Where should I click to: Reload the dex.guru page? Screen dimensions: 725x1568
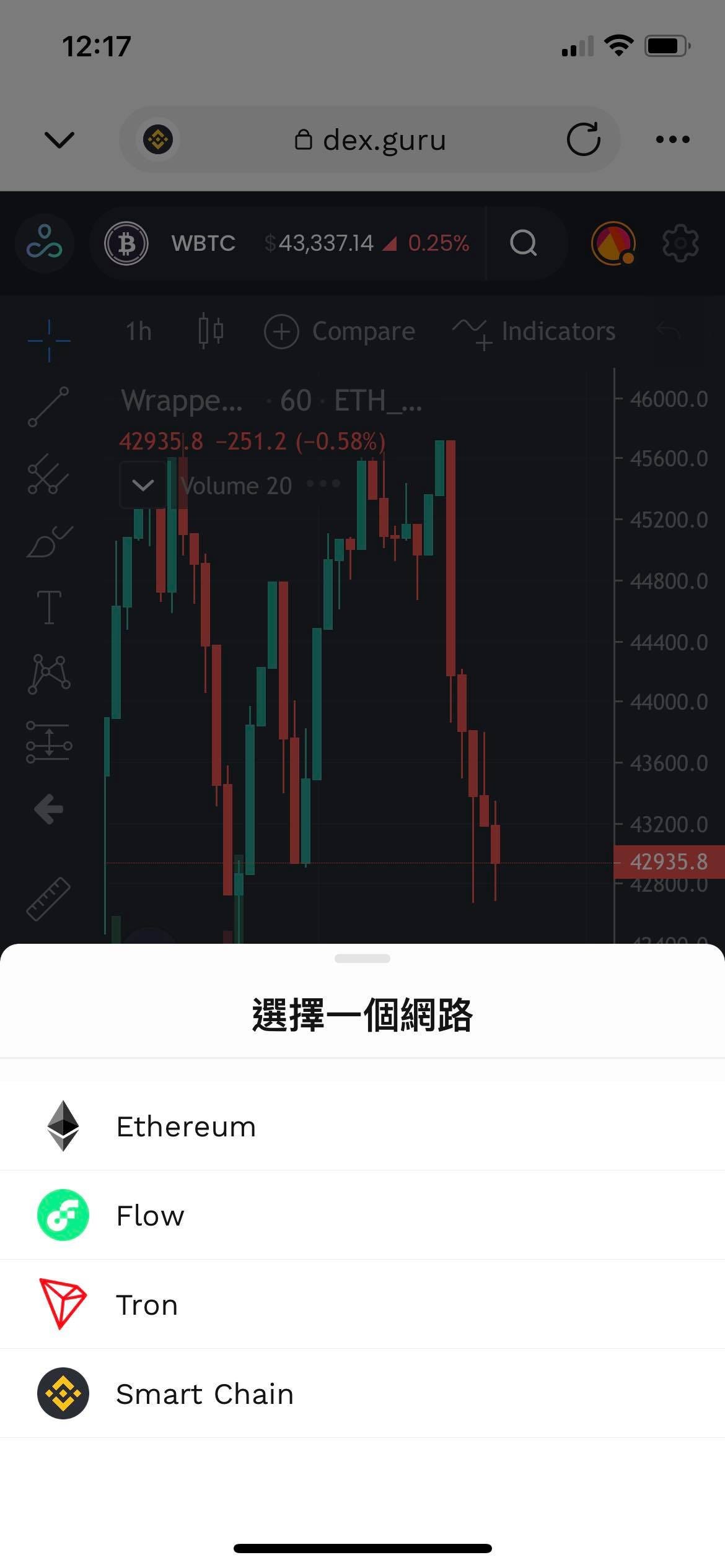pos(583,139)
